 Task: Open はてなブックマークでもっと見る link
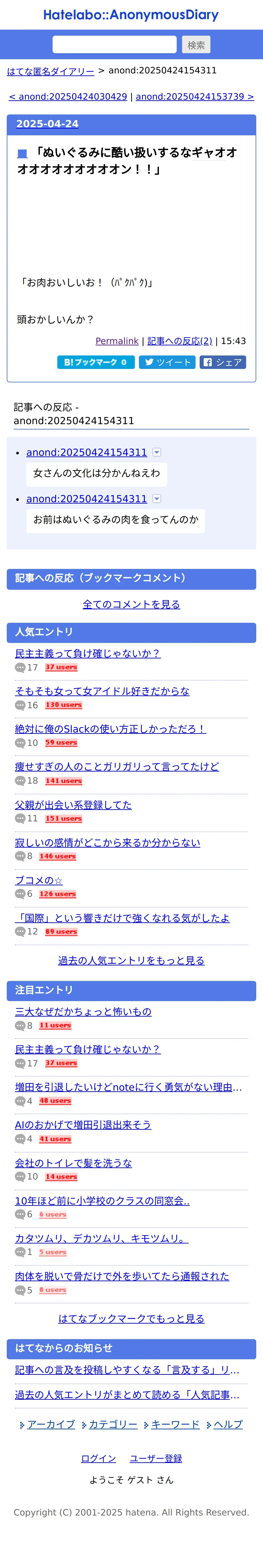(x=131, y=1318)
